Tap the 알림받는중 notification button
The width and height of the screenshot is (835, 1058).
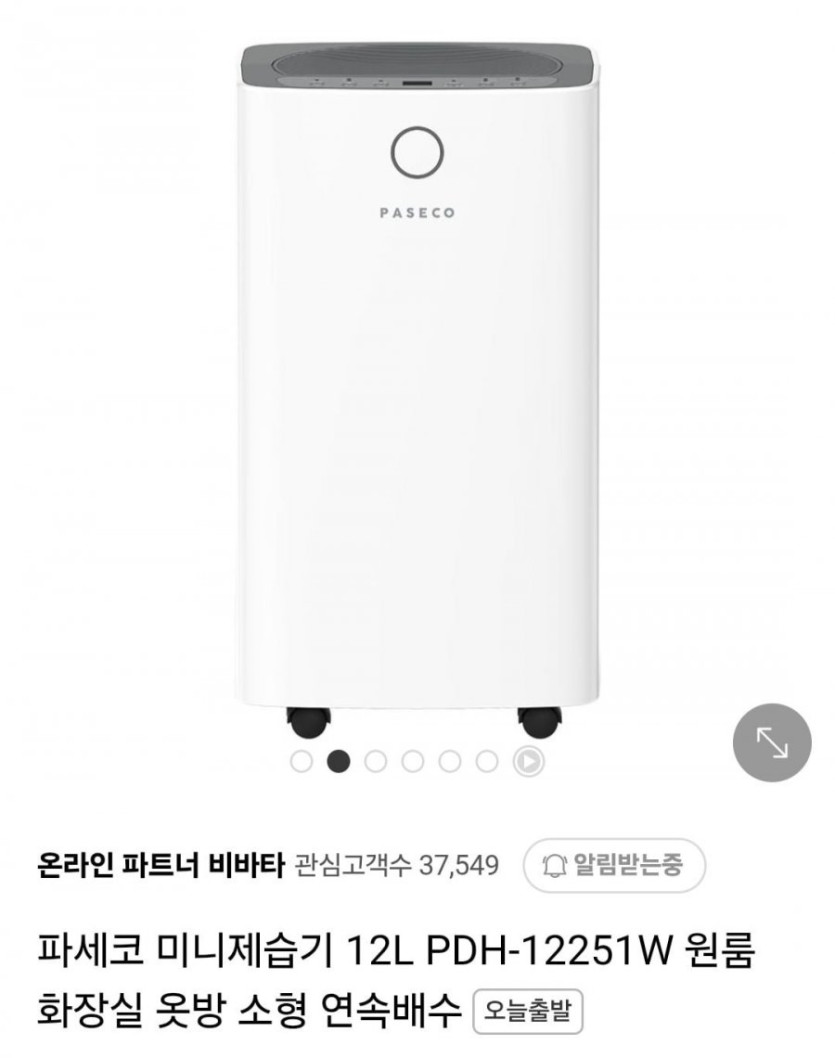coord(615,865)
